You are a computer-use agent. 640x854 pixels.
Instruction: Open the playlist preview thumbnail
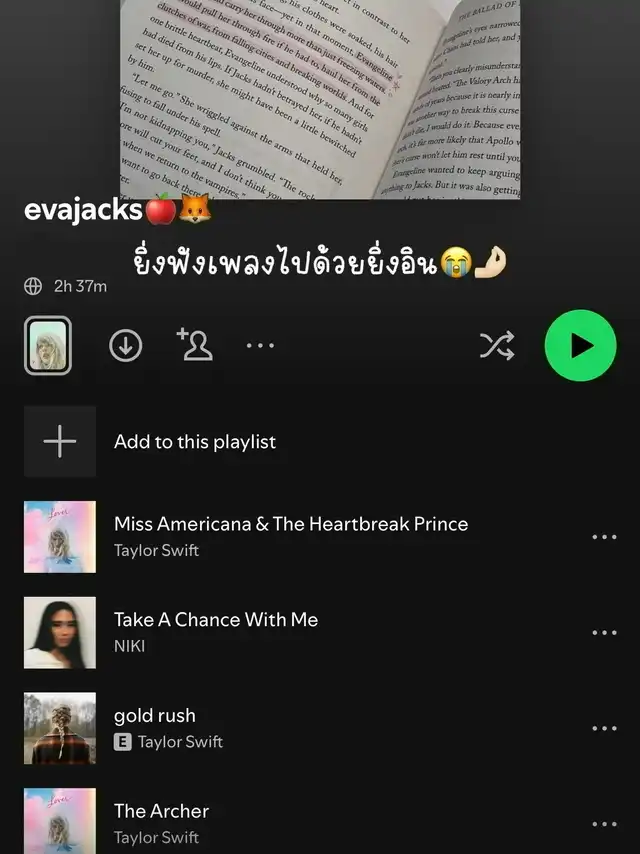pyautogui.click(x=47, y=346)
